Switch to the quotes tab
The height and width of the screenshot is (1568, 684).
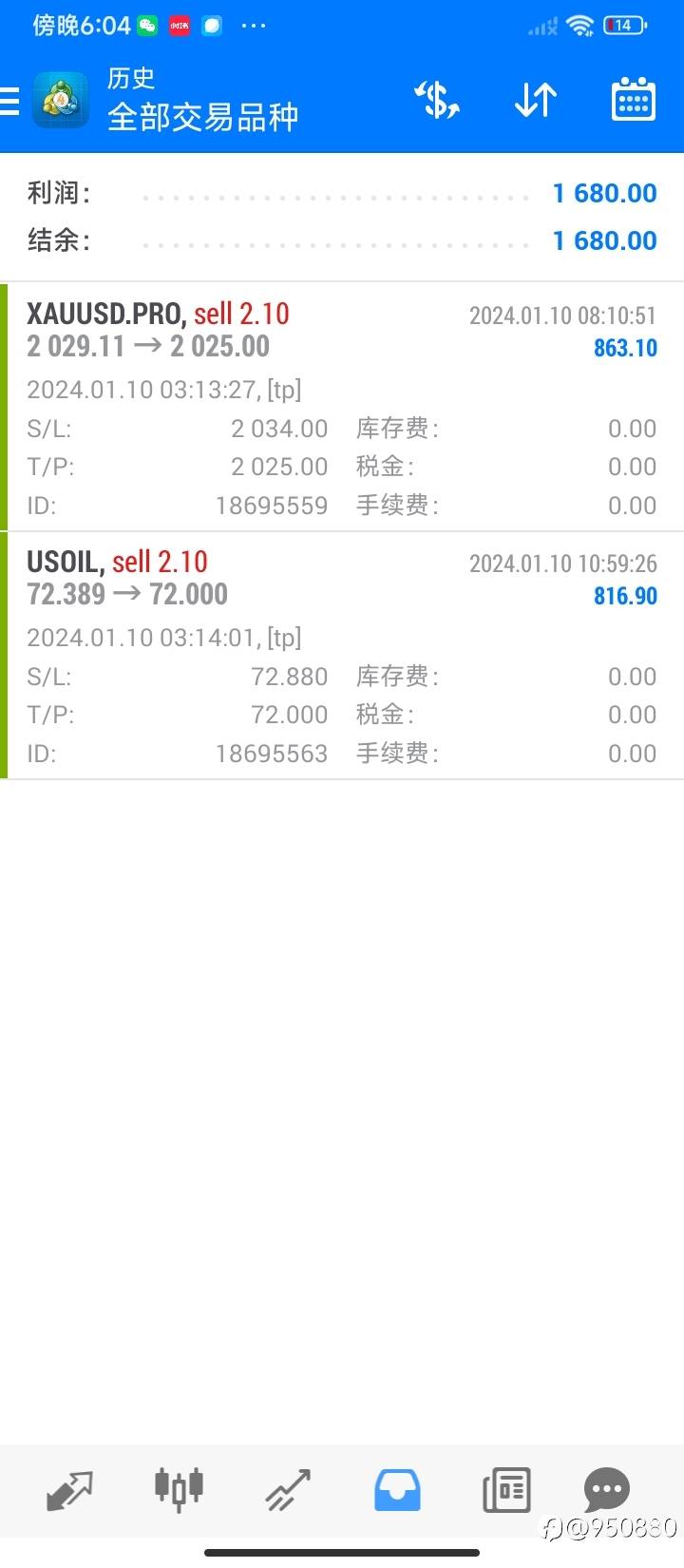pos(69,1489)
